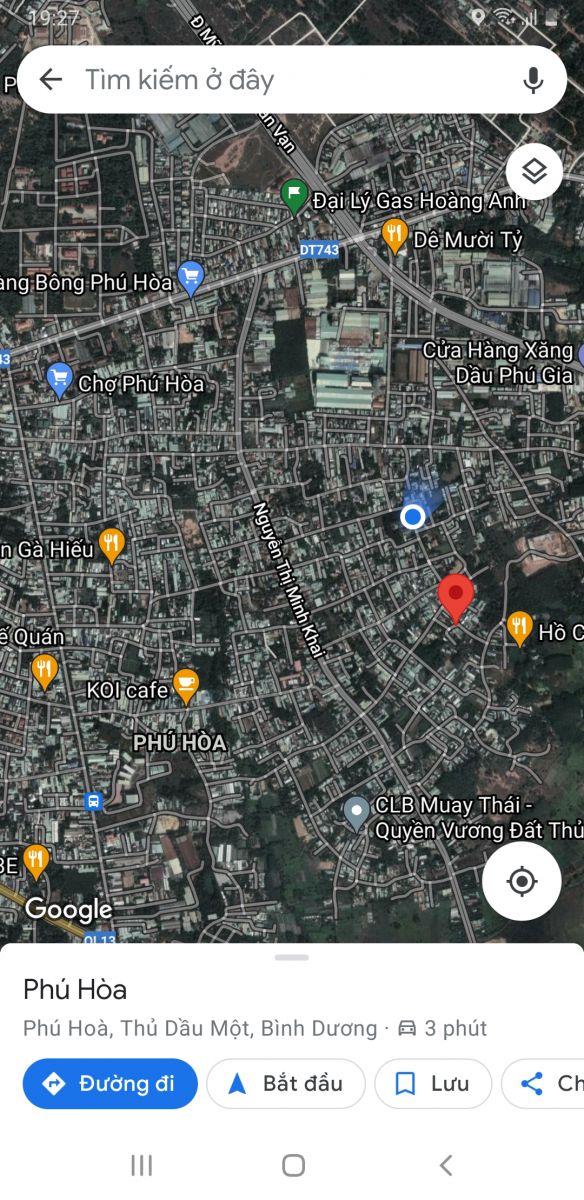The image size is (584, 1200).
Task: Tap the red dropped pin marker
Action: (x=456, y=598)
